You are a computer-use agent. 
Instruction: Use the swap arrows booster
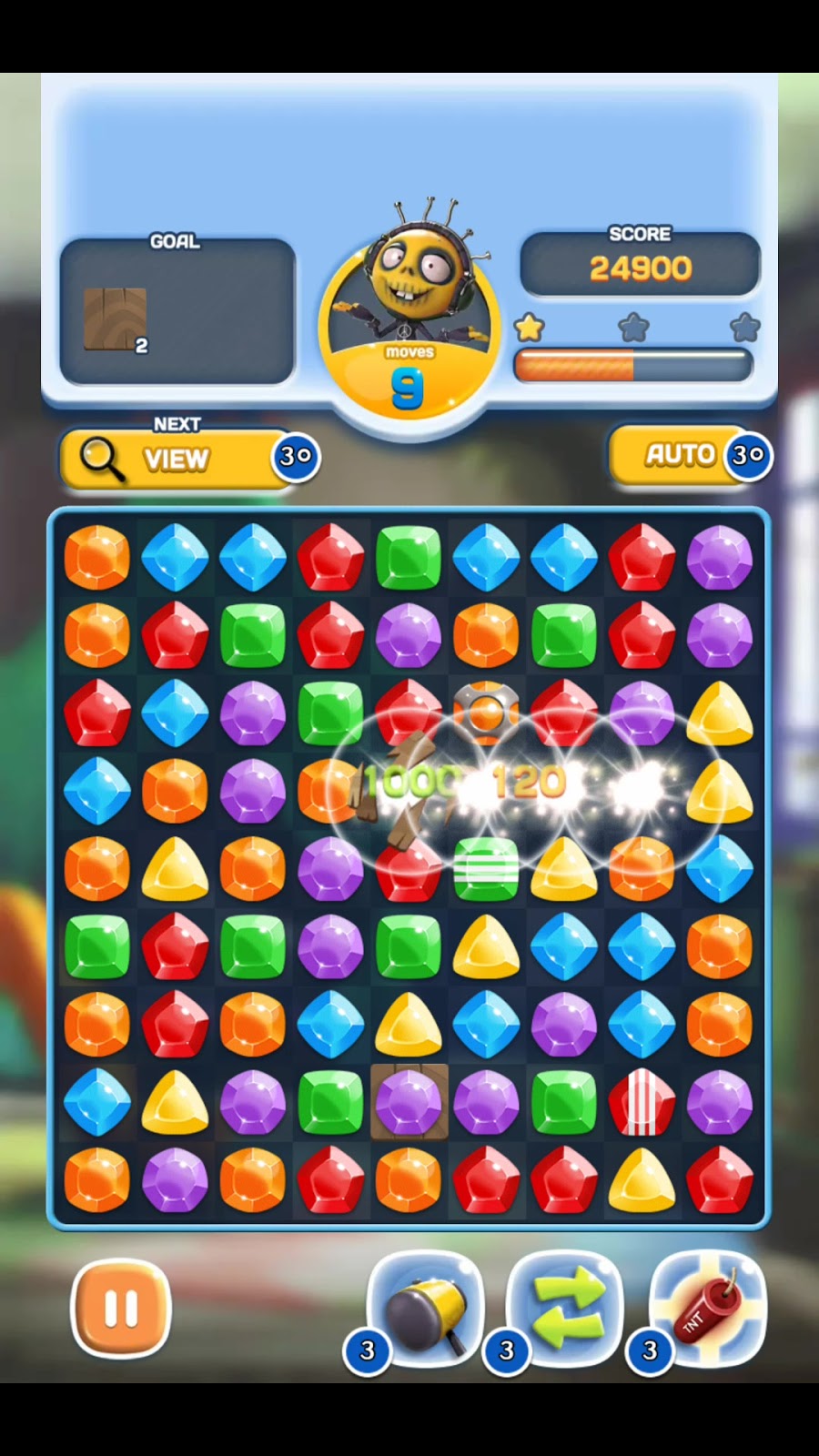coord(566,1309)
